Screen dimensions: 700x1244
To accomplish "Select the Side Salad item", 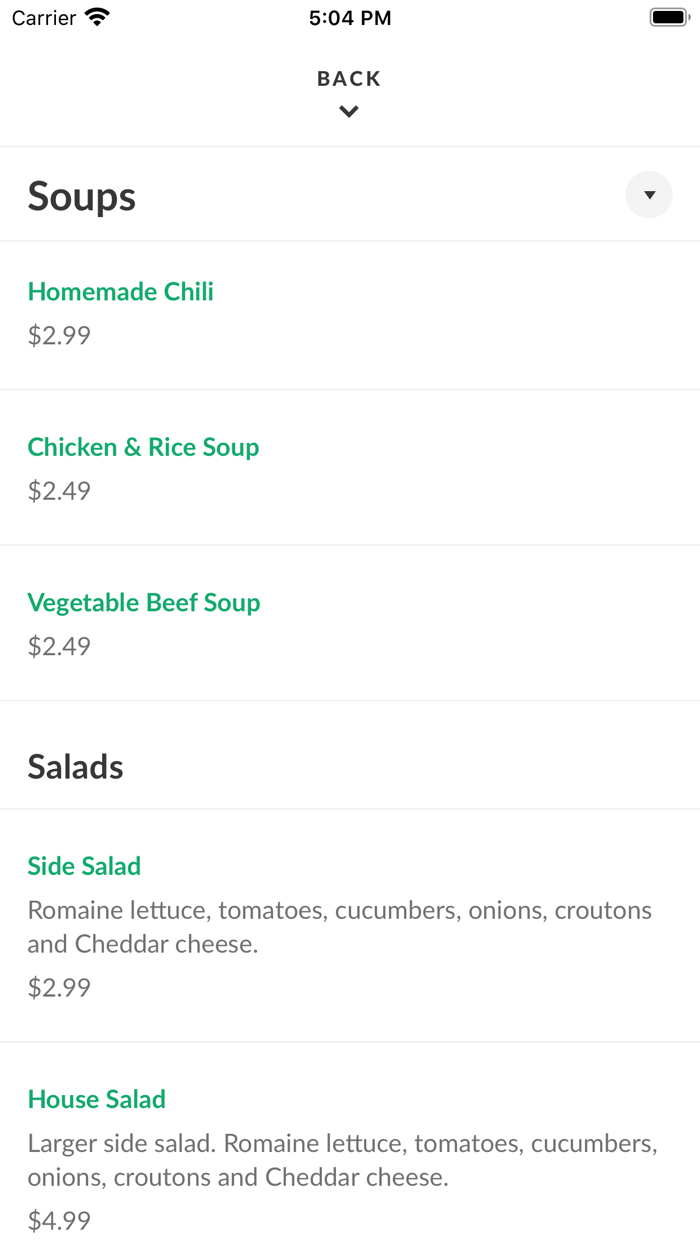I will (84, 866).
